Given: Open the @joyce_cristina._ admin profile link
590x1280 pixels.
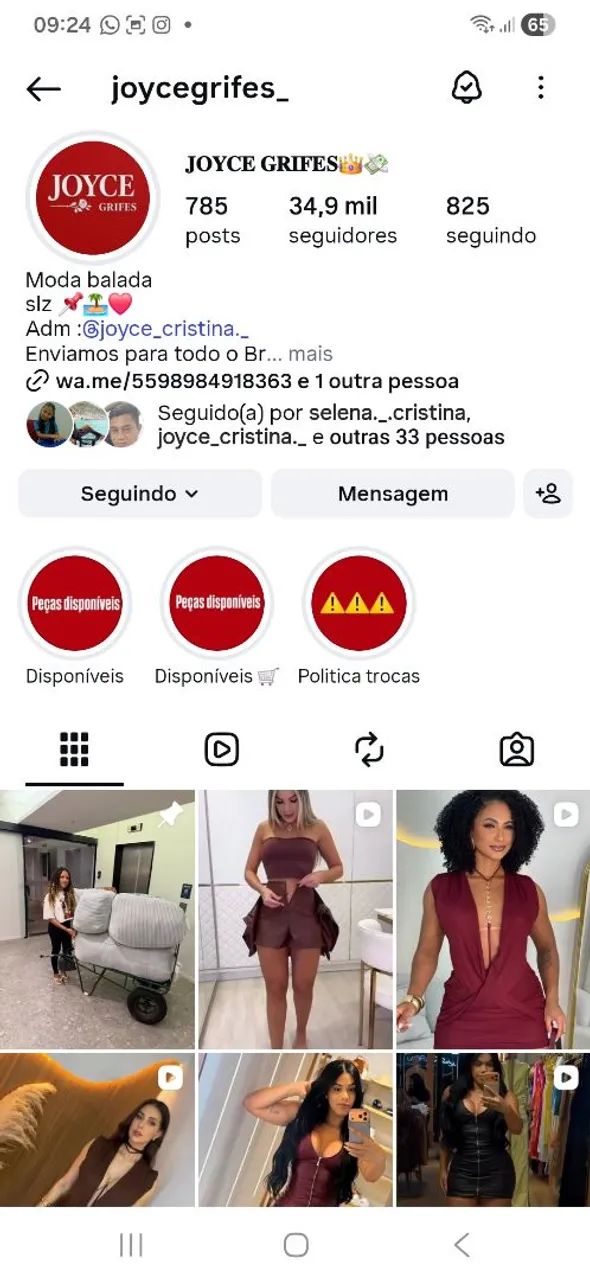Looking at the screenshot, I should tap(165, 329).
